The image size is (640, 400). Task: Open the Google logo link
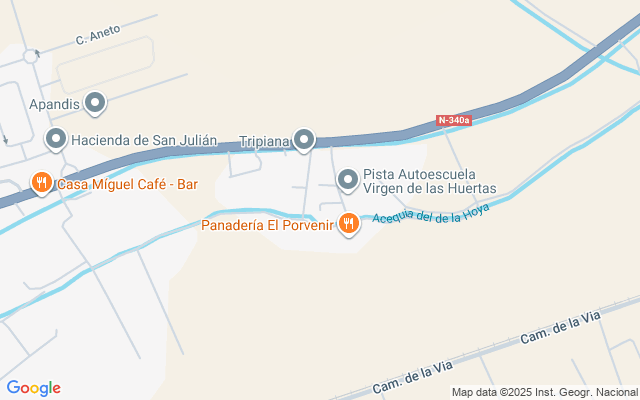[34, 388]
